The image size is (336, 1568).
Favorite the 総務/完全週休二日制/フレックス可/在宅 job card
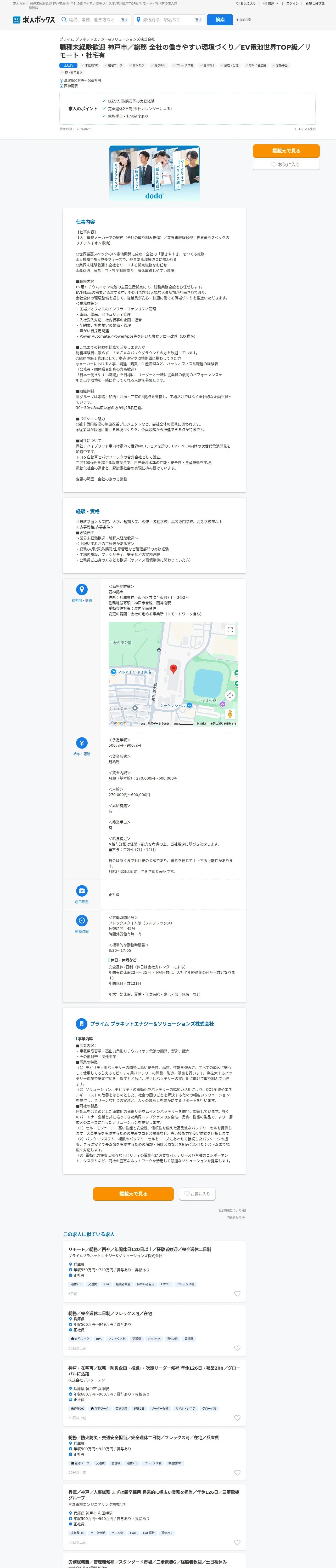(237, 1348)
